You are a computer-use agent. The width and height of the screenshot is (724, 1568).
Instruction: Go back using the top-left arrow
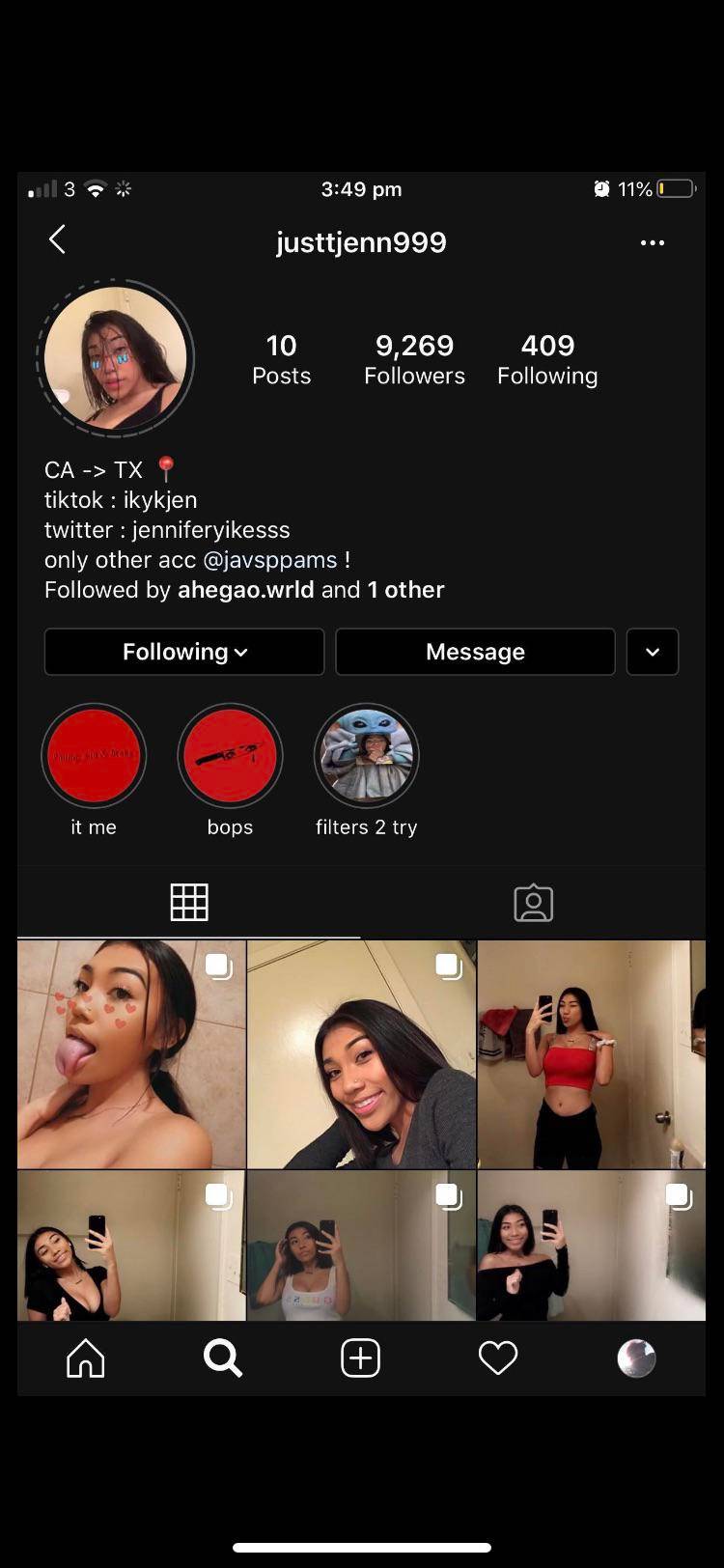[x=58, y=240]
